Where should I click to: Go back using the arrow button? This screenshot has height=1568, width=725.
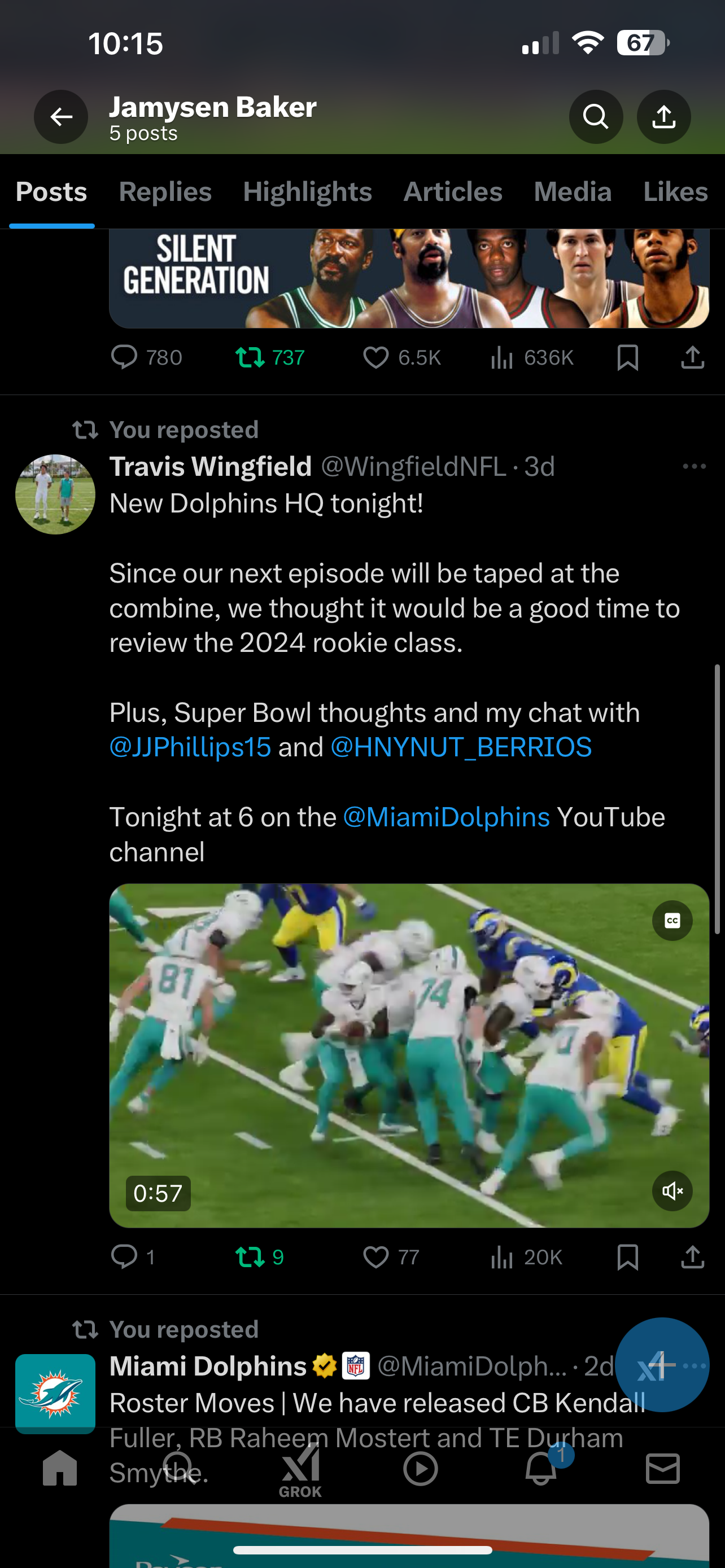tap(61, 116)
